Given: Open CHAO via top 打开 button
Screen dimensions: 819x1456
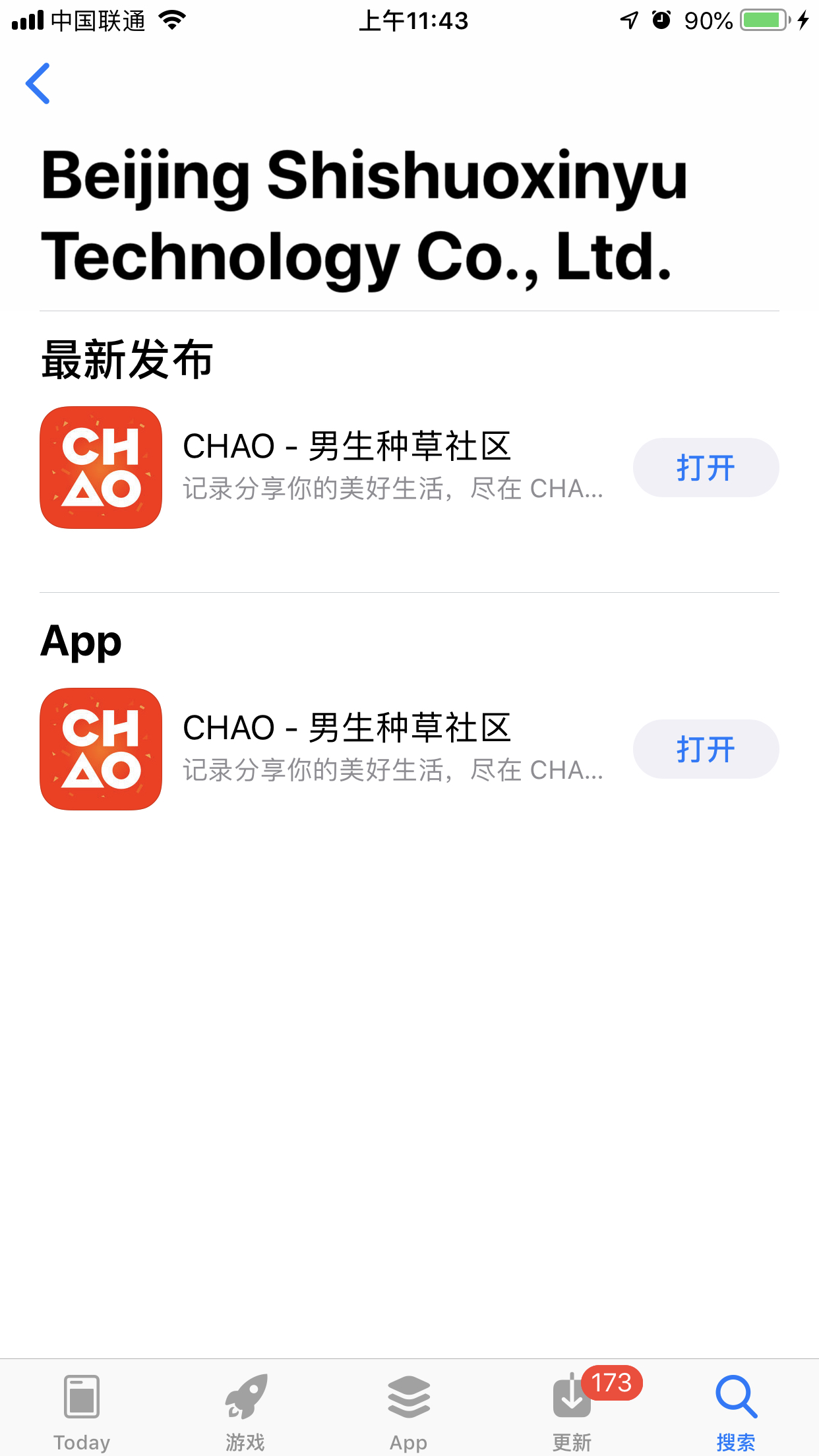Looking at the screenshot, I should [706, 467].
